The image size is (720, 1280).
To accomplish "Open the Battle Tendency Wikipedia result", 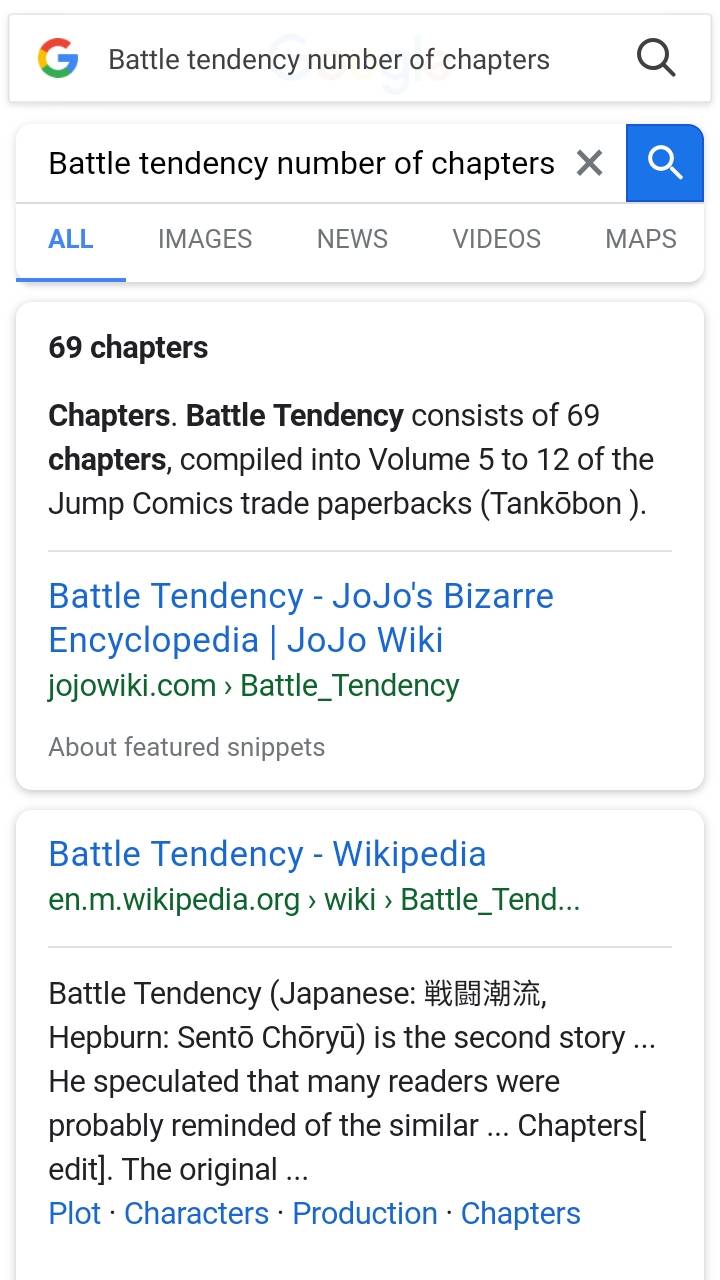I will point(267,854).
